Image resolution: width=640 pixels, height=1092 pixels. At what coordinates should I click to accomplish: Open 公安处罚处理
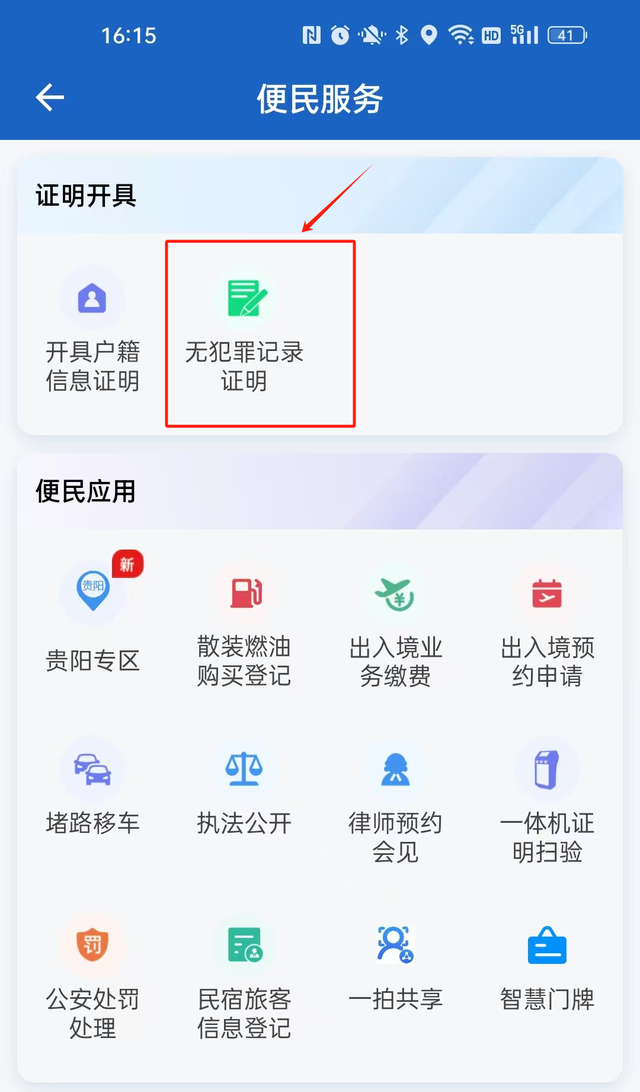[93, 977]
